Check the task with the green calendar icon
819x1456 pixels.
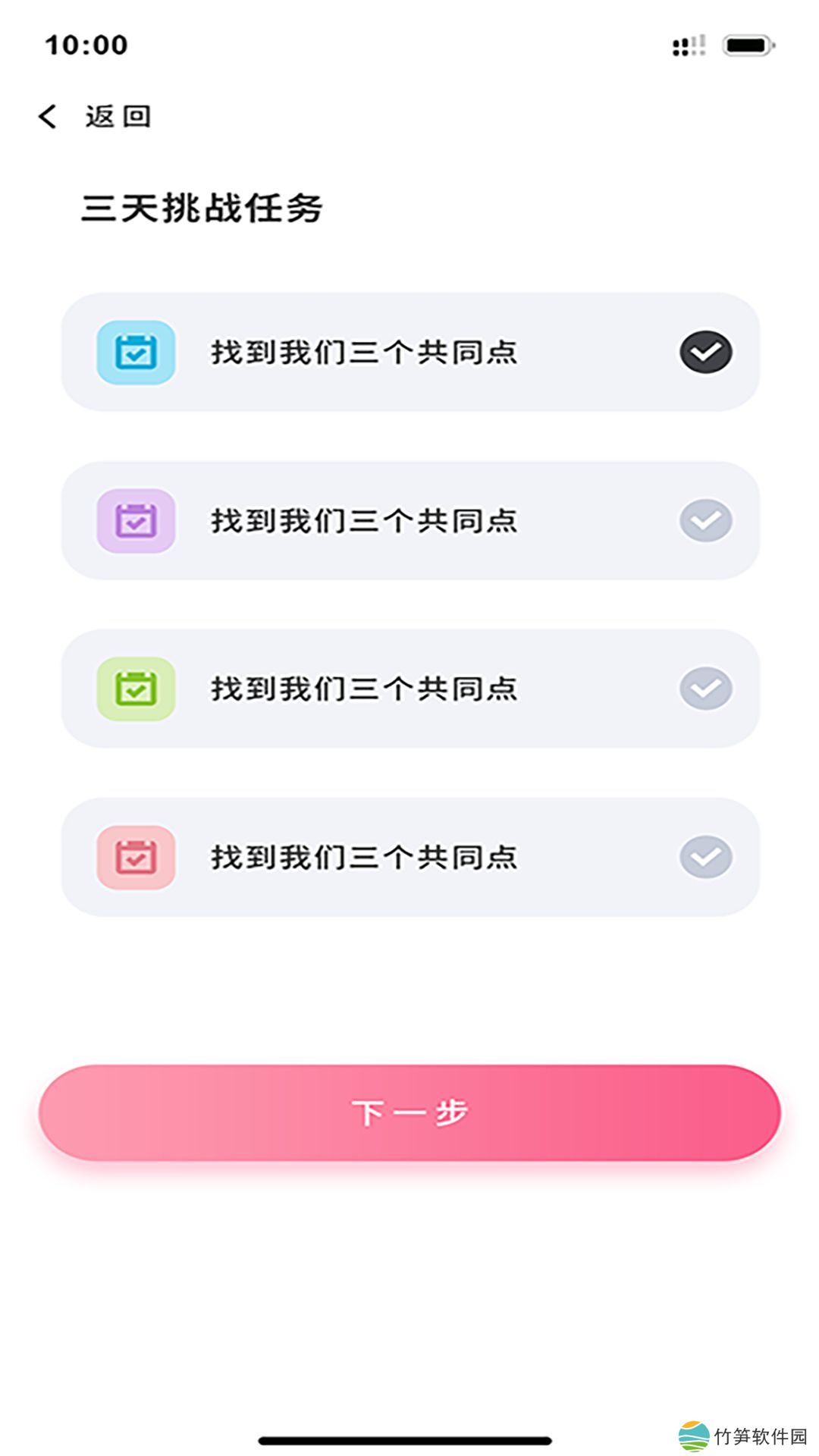click(705, 689)
